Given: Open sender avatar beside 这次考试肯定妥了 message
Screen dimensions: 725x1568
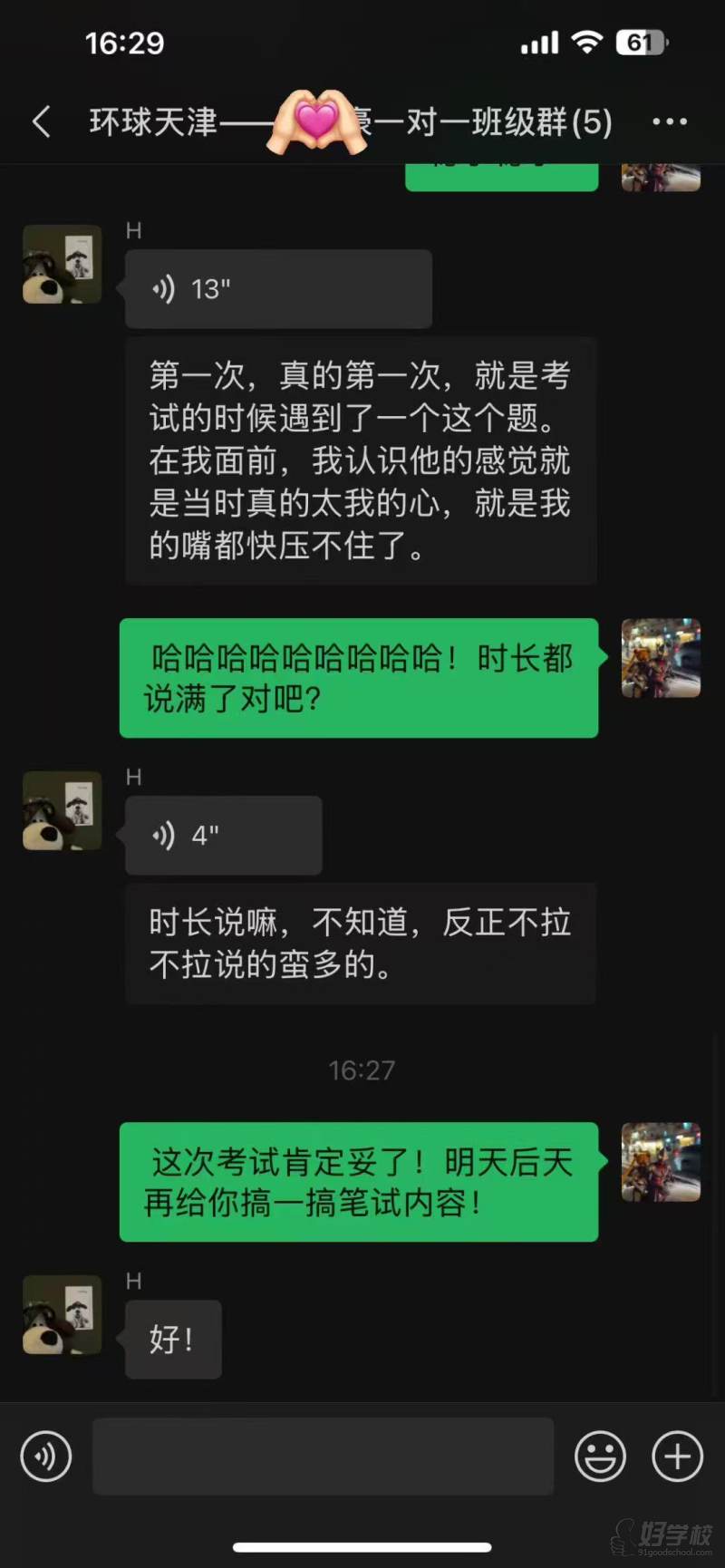Looking at the screenshot, I should [661, 1162].
